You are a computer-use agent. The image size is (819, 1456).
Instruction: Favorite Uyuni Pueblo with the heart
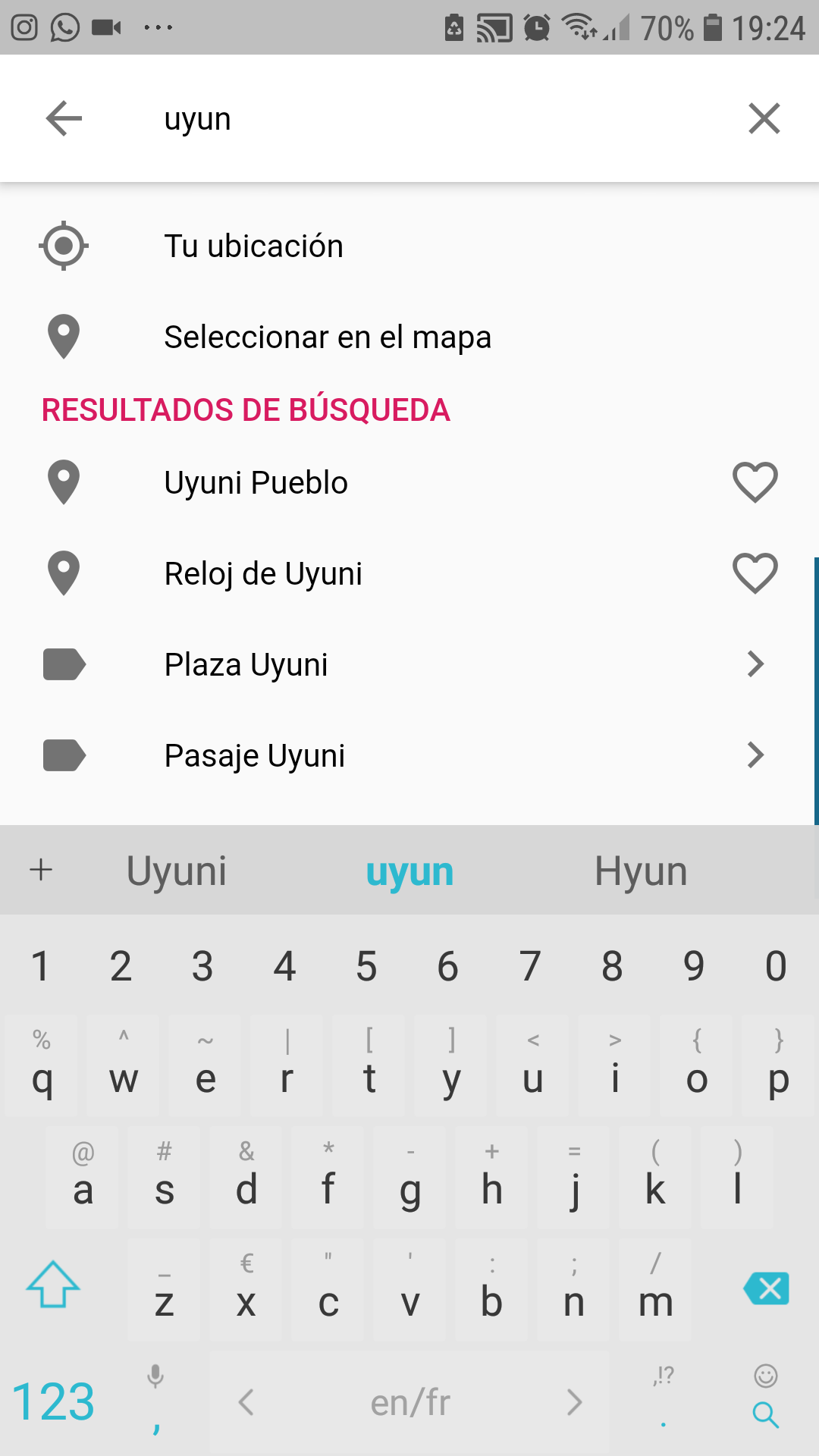coord(755,482)
